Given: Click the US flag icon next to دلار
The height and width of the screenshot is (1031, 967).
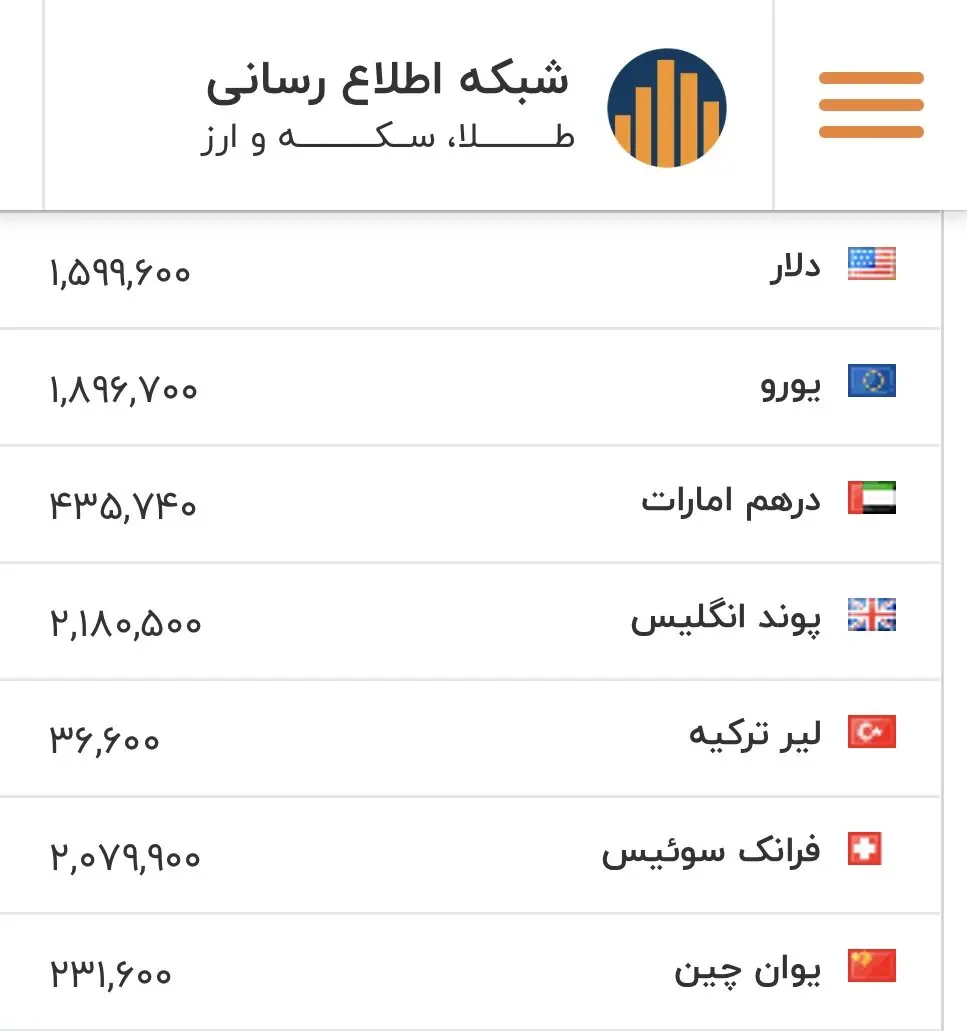Looking at the screenshot, I should coord(871,264).
